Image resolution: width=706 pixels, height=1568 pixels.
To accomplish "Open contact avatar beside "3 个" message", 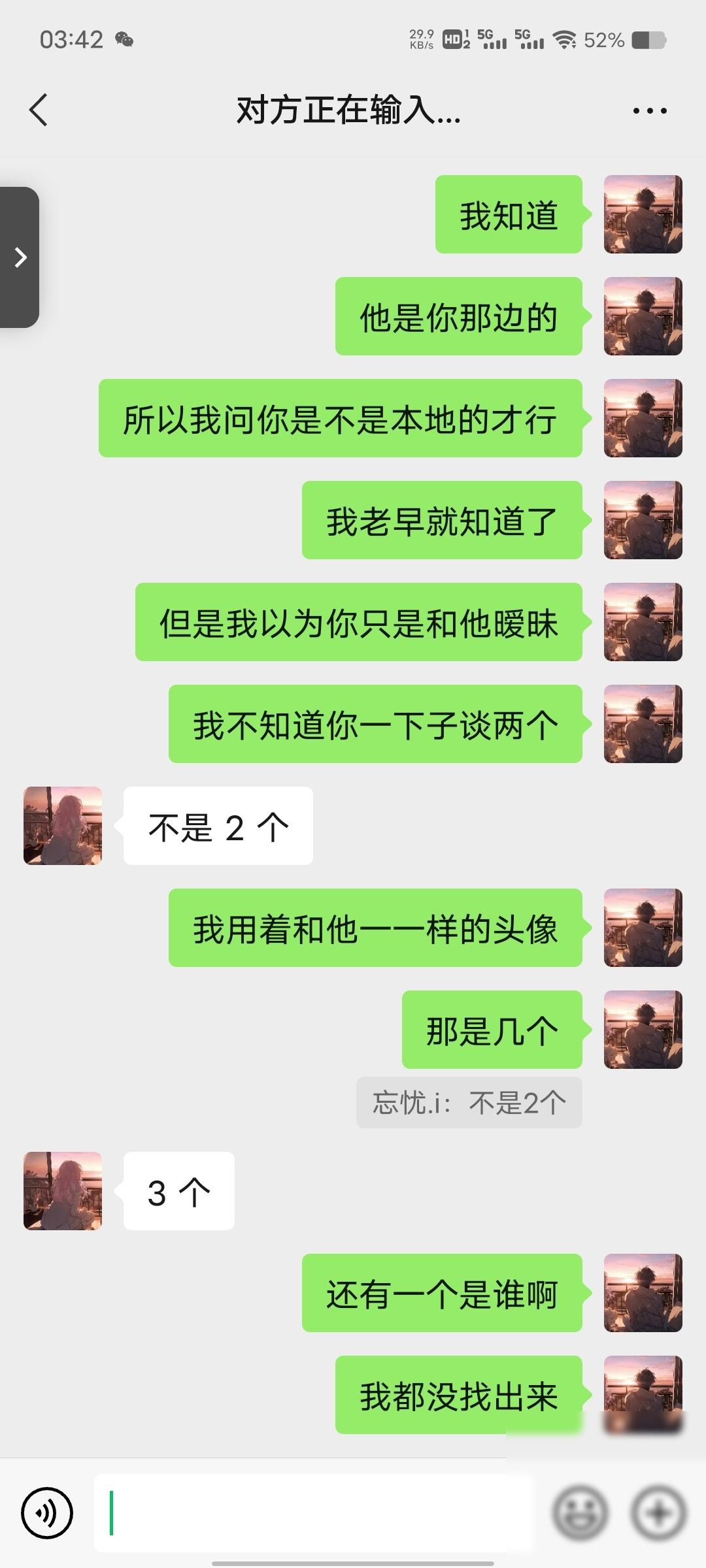I will (63, 1191).
